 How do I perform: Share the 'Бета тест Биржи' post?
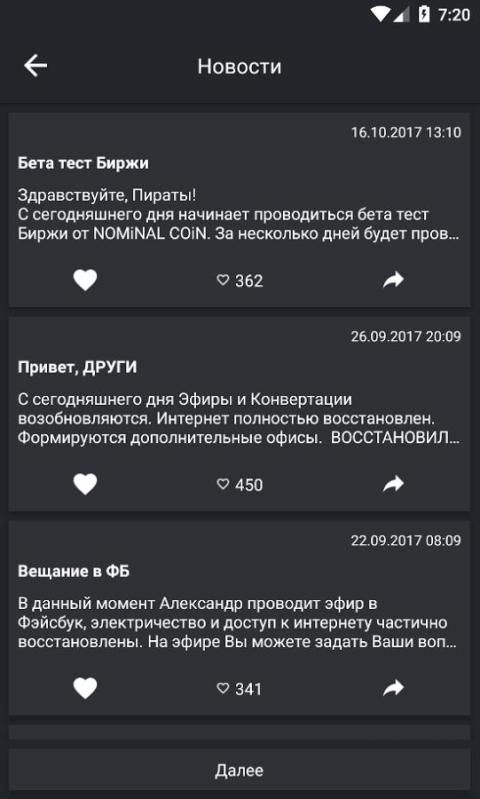tap(393, 280)
